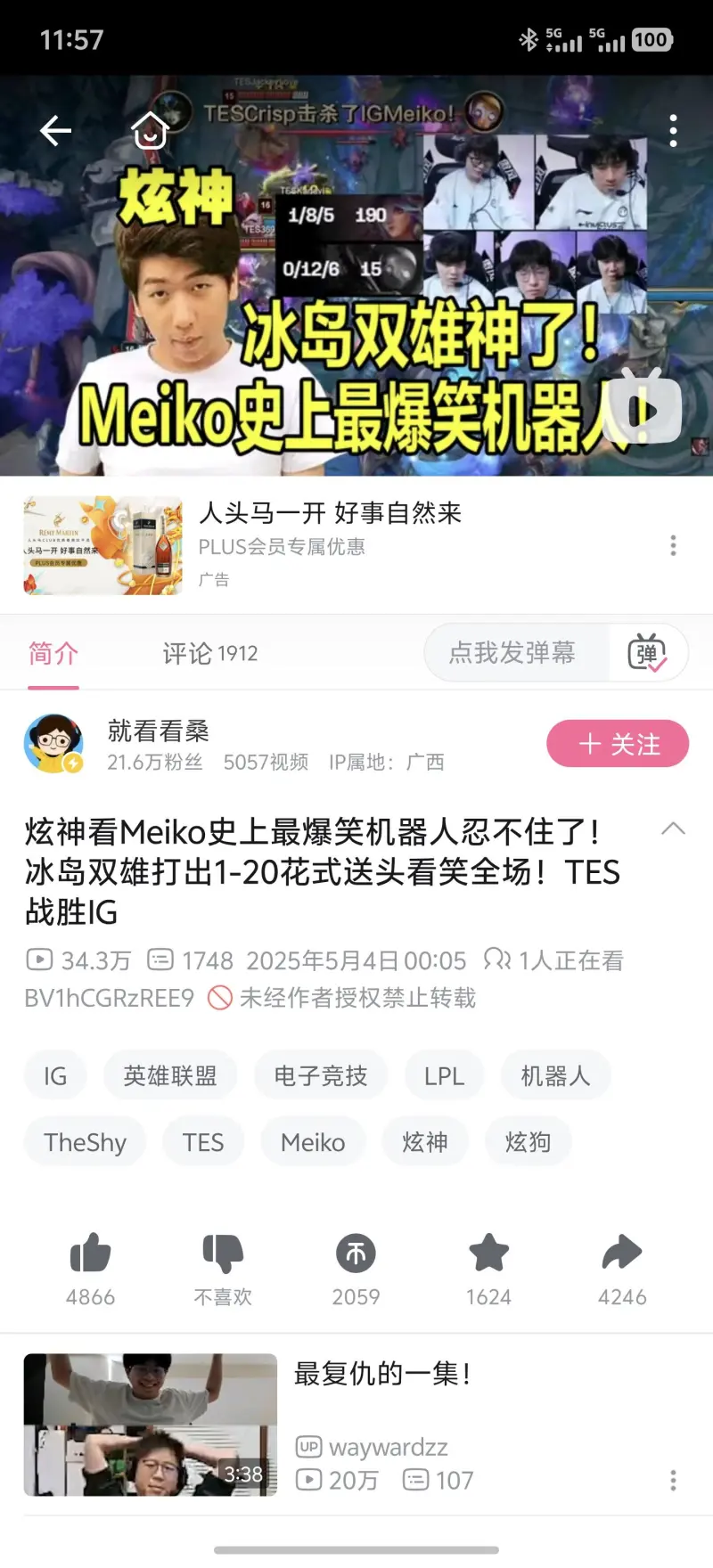Tap the 点我发弹幕 input field
713x1568 pixels.
click(x=512, y=653)
